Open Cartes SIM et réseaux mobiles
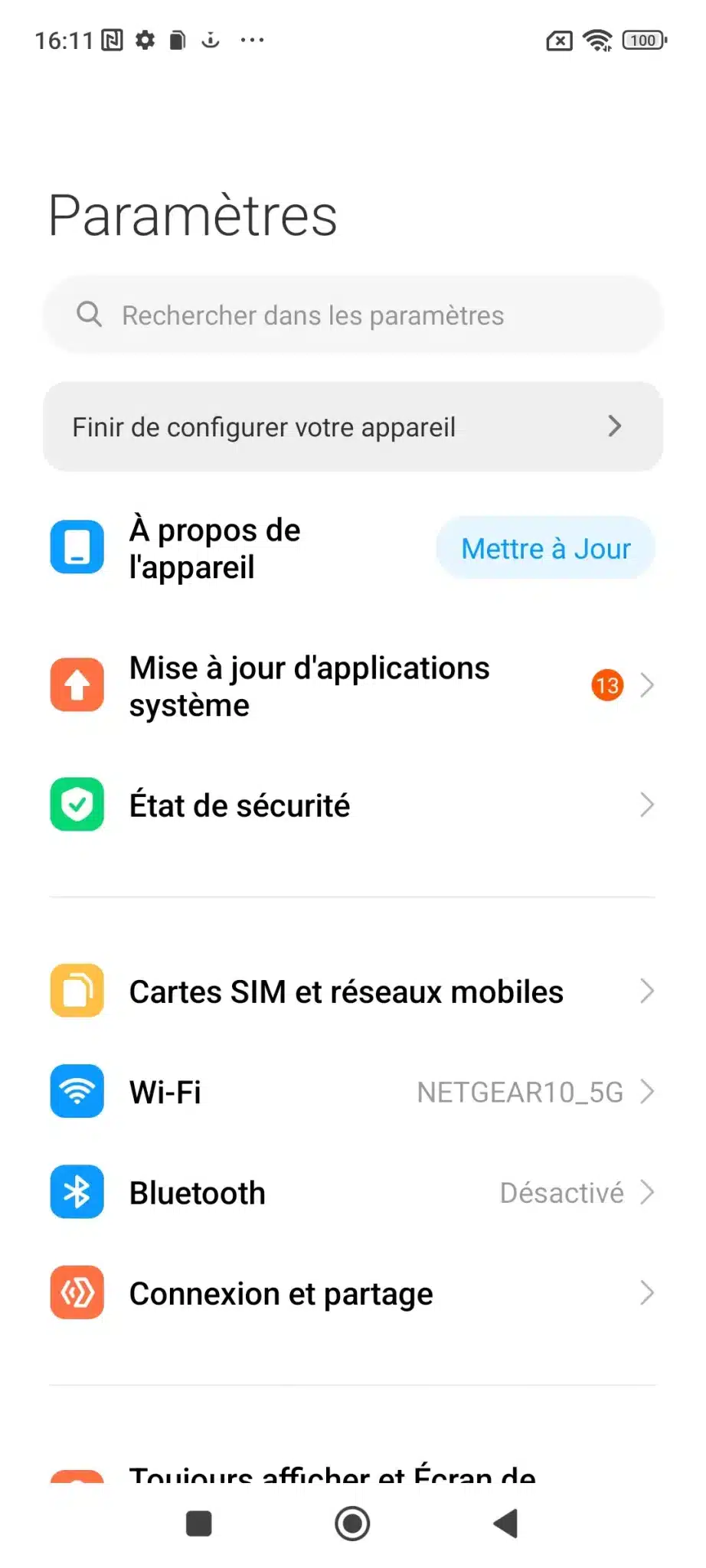Screen dimensions: 706x1568 click(x=352, y=991)
